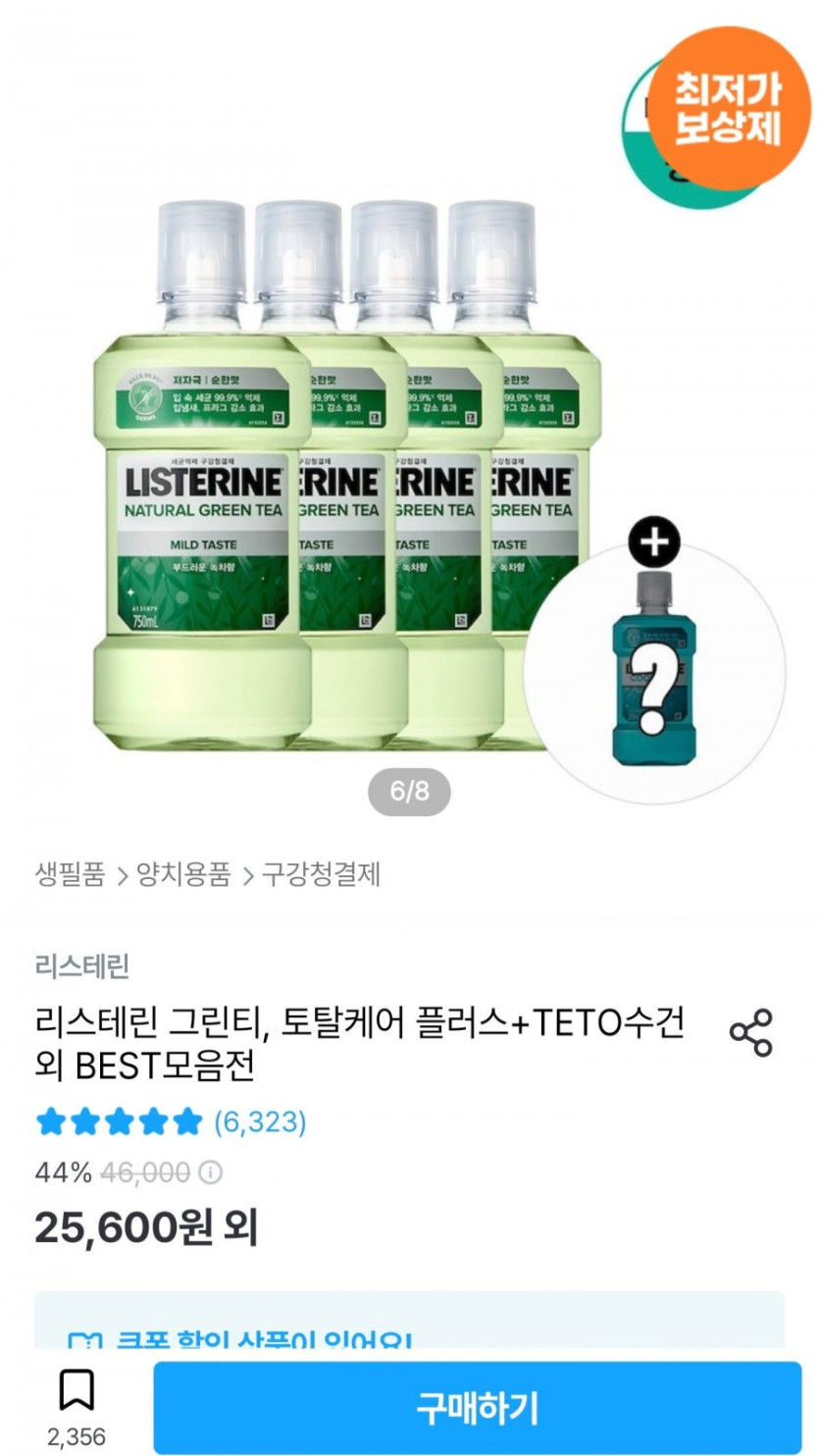819x1456 pixels.
Task: Show info about the 46,000 original price
Action: tap(211, 1172)
